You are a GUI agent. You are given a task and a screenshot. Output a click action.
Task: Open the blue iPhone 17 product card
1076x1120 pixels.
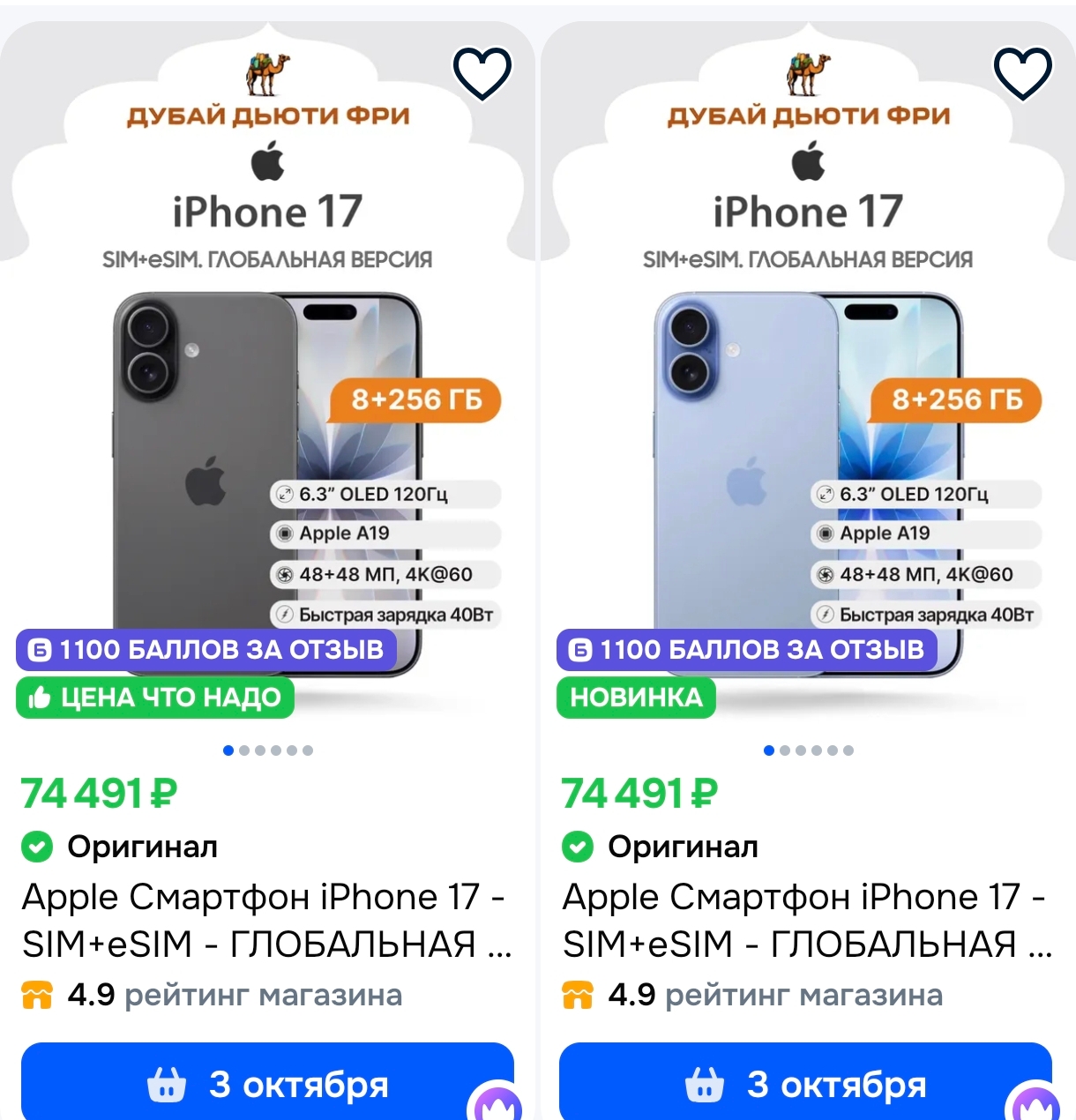pyautogui.click(x=807, y=920)
